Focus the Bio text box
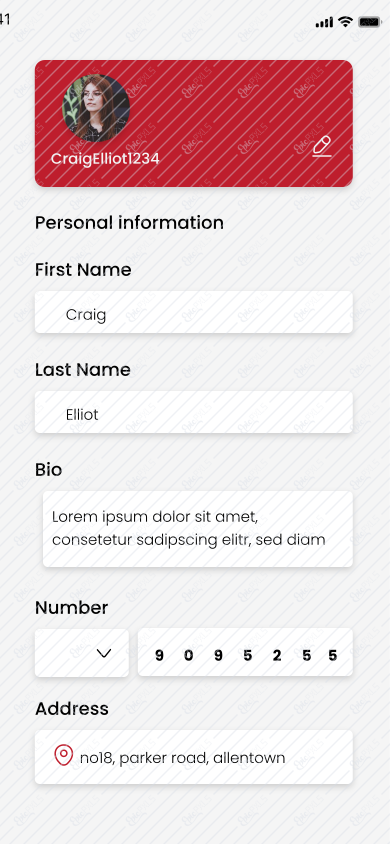The height and width of the screenshot is (844, 390). (x=198, y=529)
